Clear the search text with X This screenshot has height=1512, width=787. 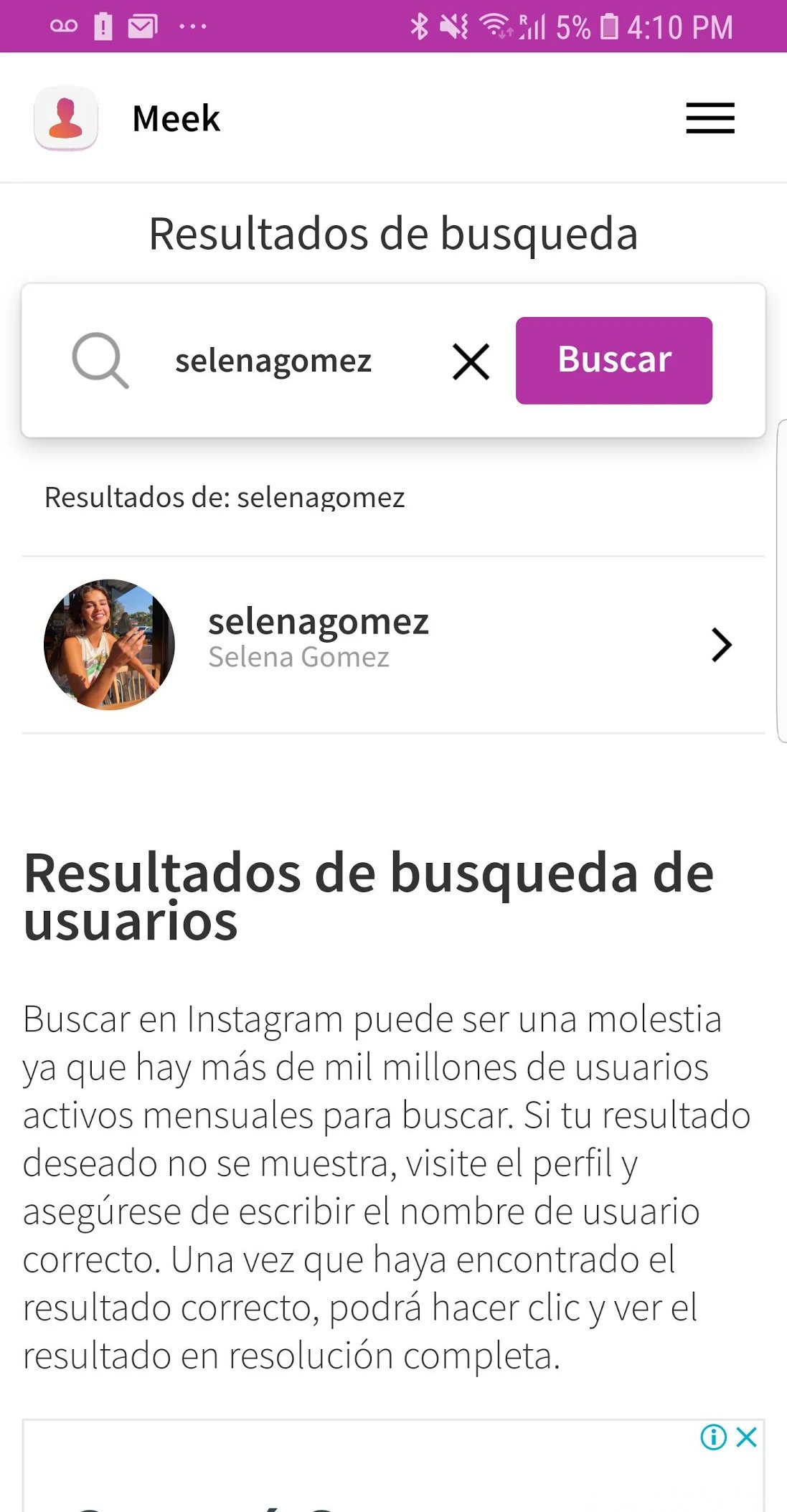pos(471,361)
